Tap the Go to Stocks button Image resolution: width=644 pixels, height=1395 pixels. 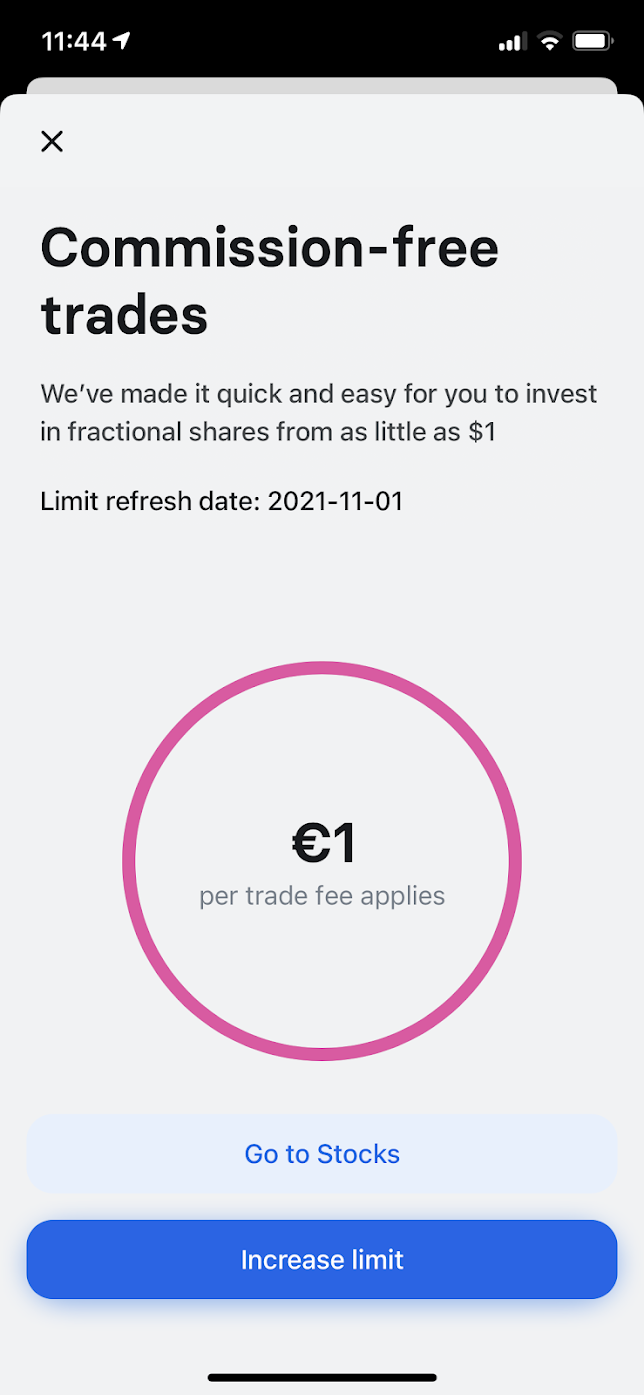click(322, 1154)
